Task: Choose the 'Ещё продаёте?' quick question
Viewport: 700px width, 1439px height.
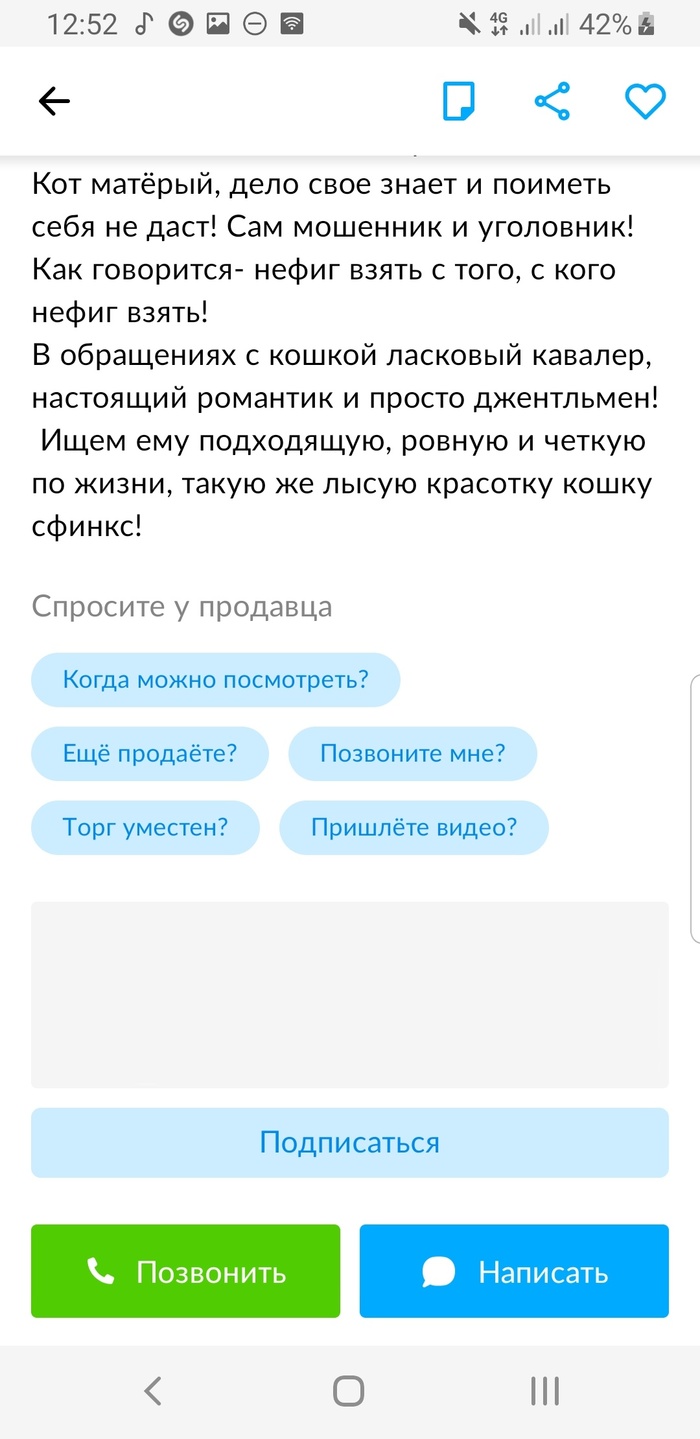Action: click(x=150, y=753)
